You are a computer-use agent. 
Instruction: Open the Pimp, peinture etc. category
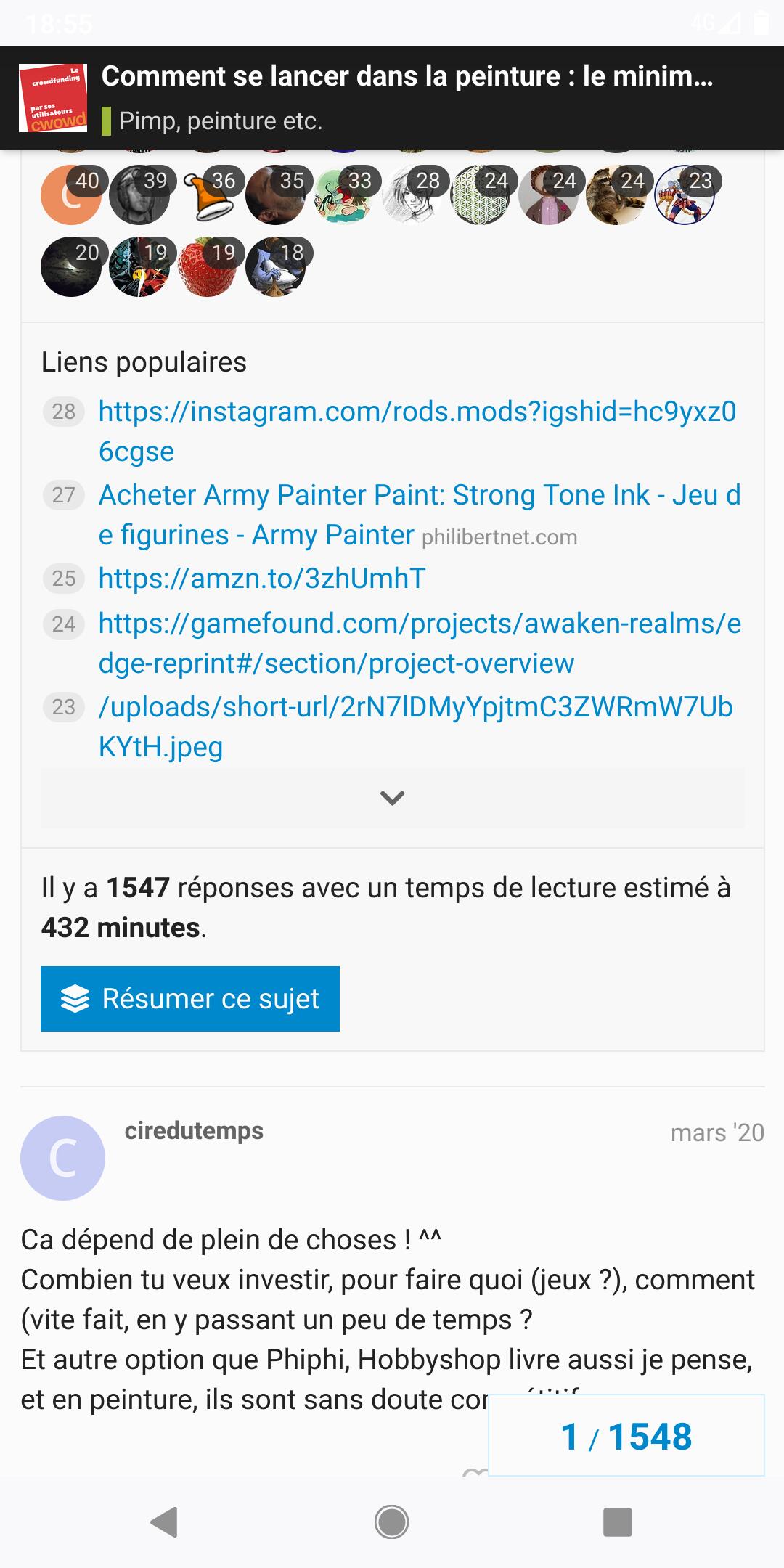pyautogui.click(x=212, y=121)
